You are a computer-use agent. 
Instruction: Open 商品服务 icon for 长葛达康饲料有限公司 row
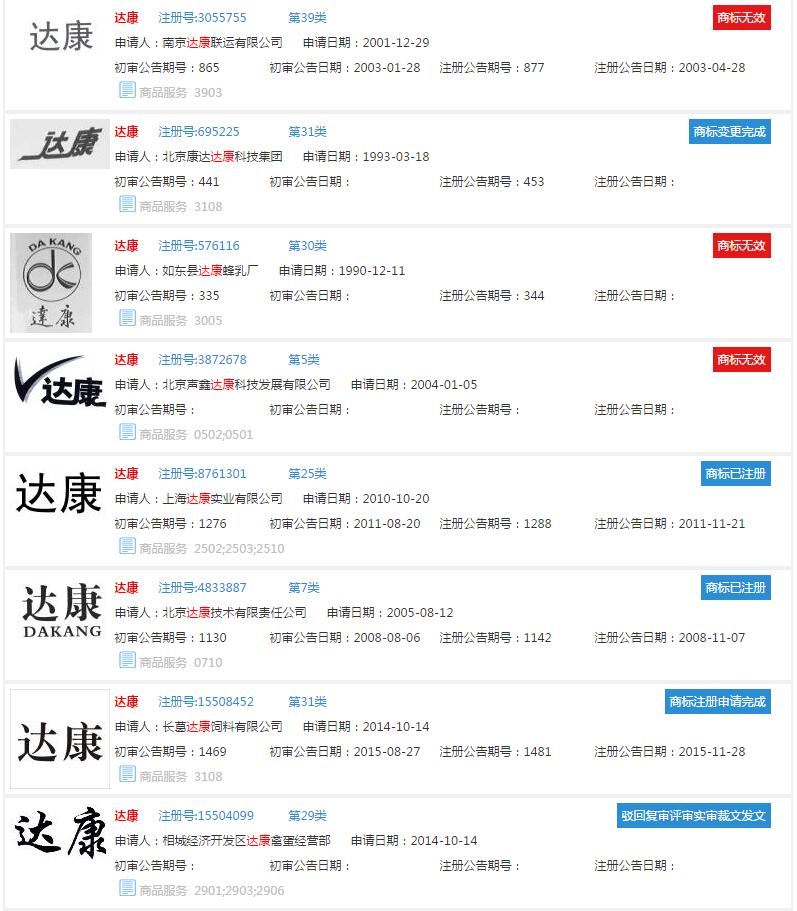click(128, 775)
